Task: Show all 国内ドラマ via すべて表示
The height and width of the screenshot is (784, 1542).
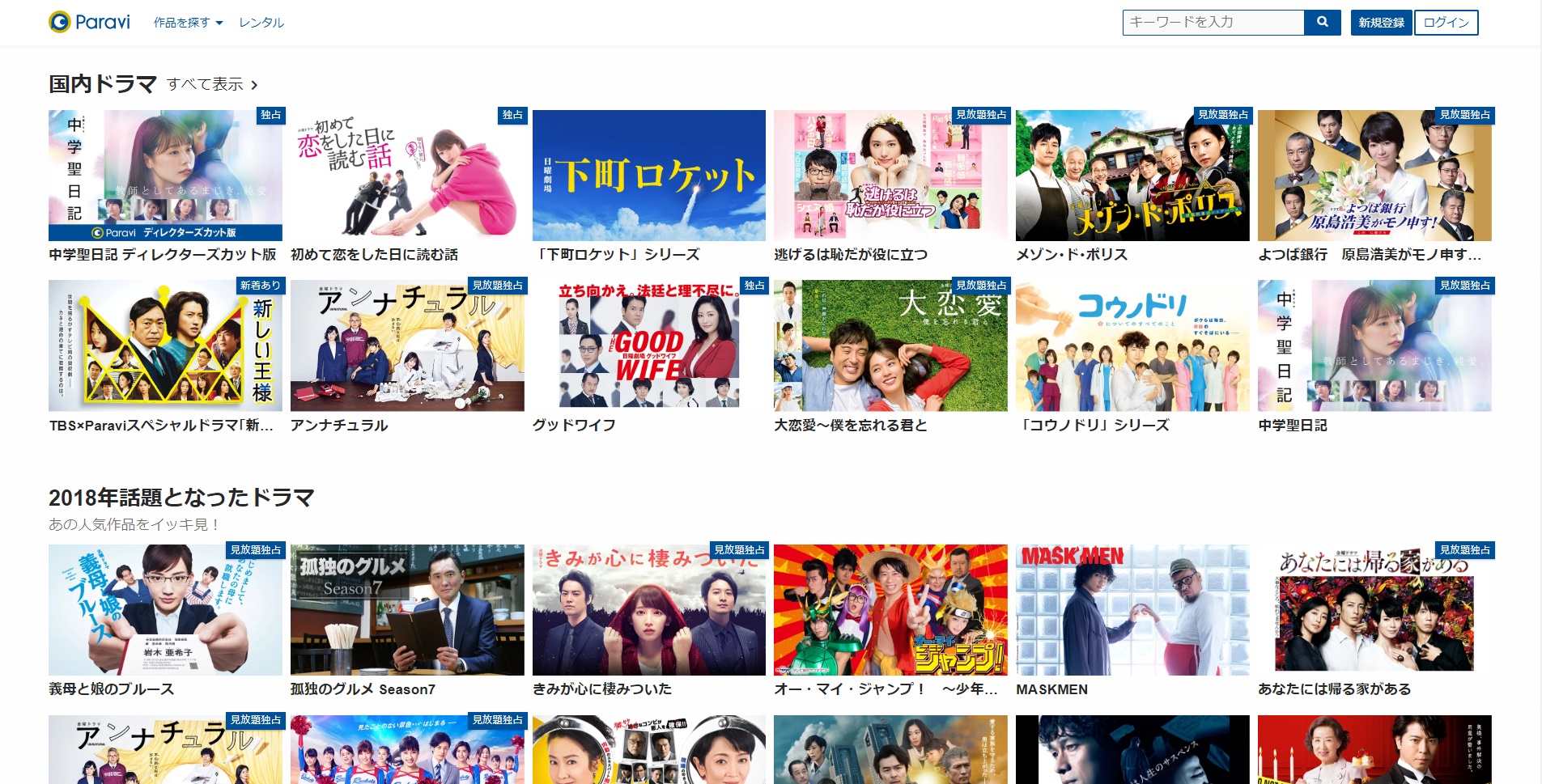Action: coord(212,84)
